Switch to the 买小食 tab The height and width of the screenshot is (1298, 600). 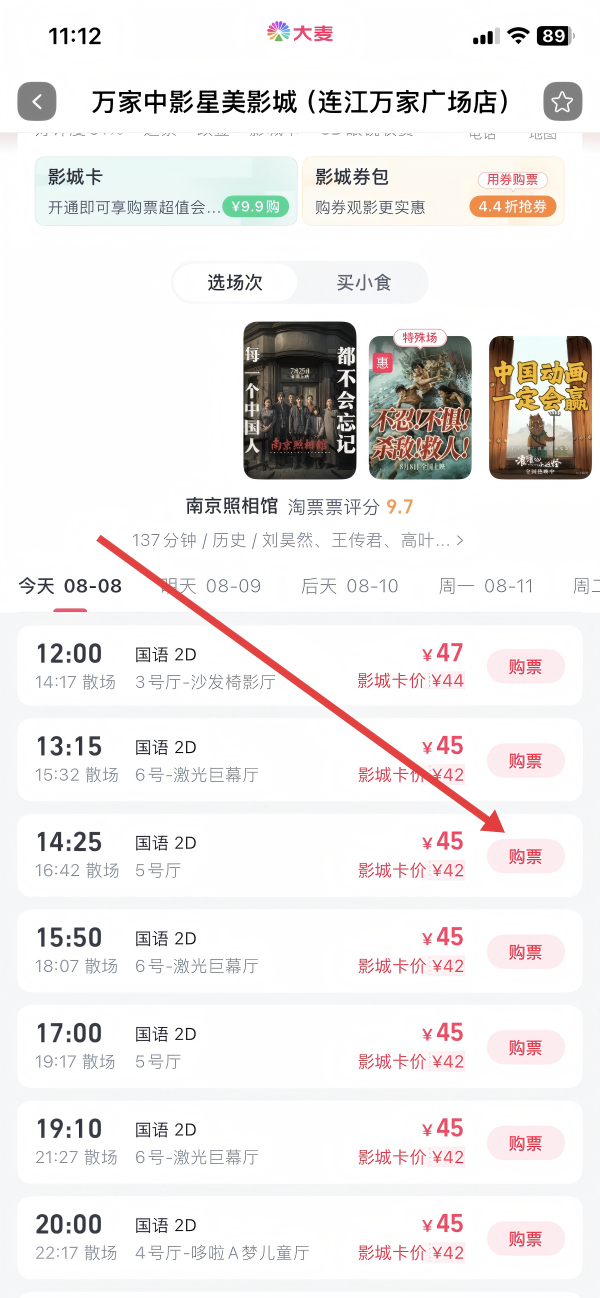pos(364,283)
